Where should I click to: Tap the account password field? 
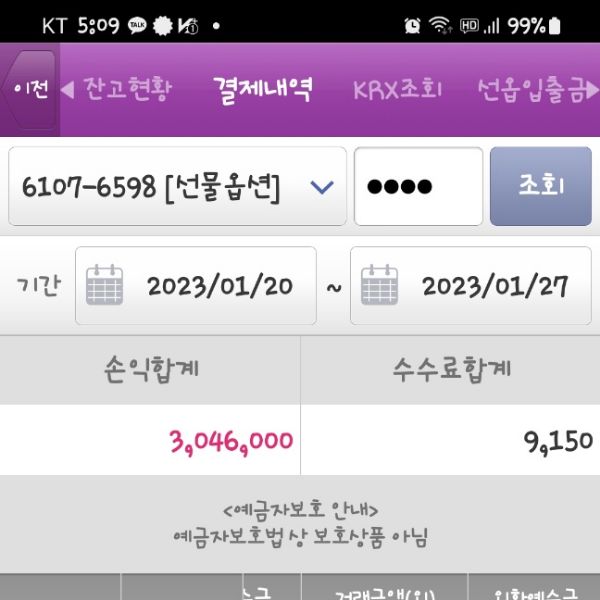418,187
